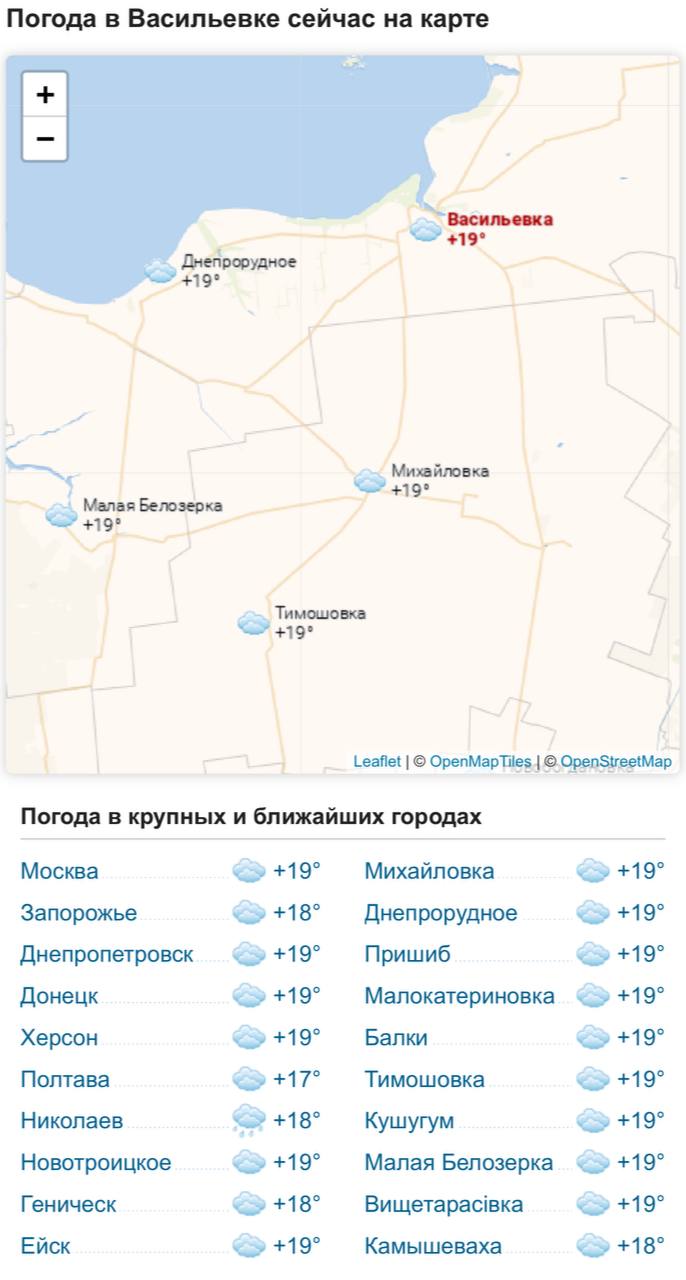
Task: View the Донецк weather page
Action: coord(59,996)
